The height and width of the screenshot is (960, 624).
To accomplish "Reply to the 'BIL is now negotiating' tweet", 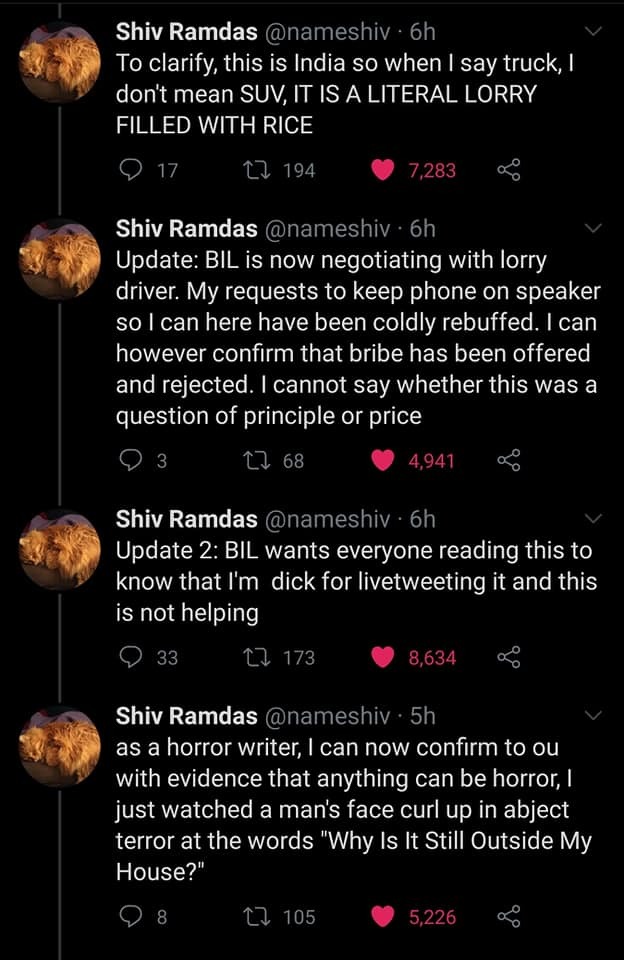I will (x=131, y=460).
